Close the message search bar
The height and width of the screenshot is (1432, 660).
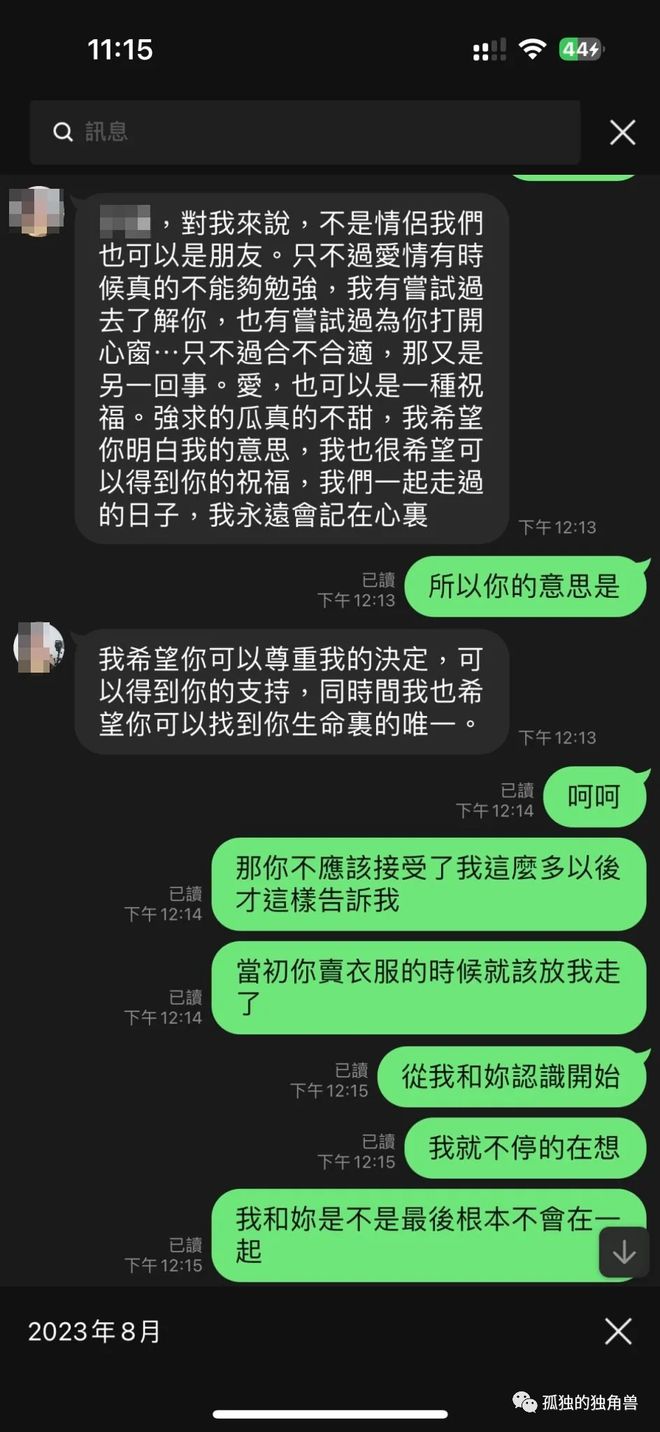(x=622, y=132)
